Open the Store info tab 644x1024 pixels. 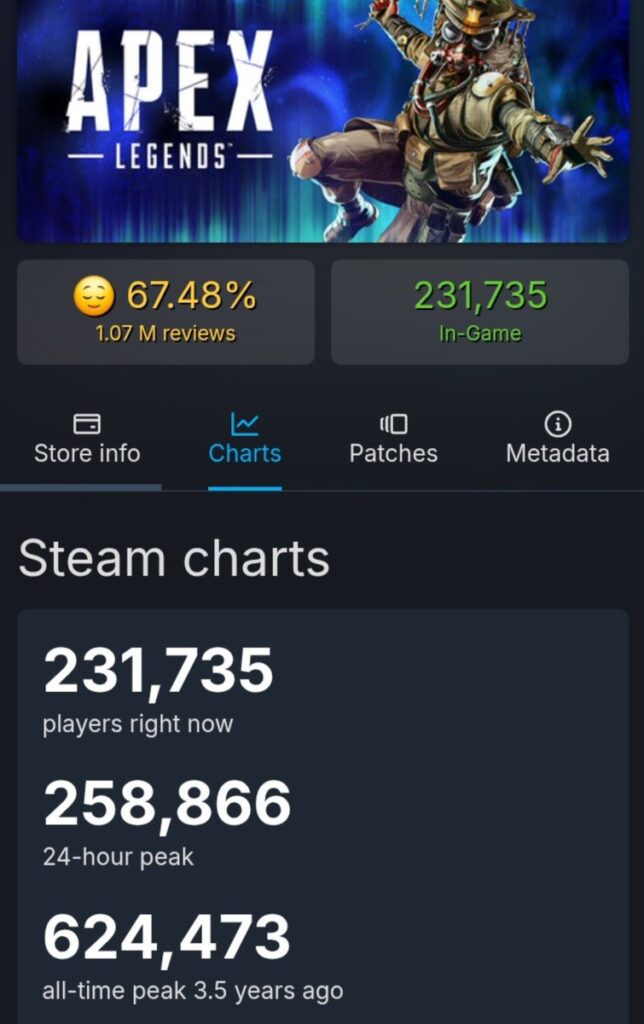[87, 439]
